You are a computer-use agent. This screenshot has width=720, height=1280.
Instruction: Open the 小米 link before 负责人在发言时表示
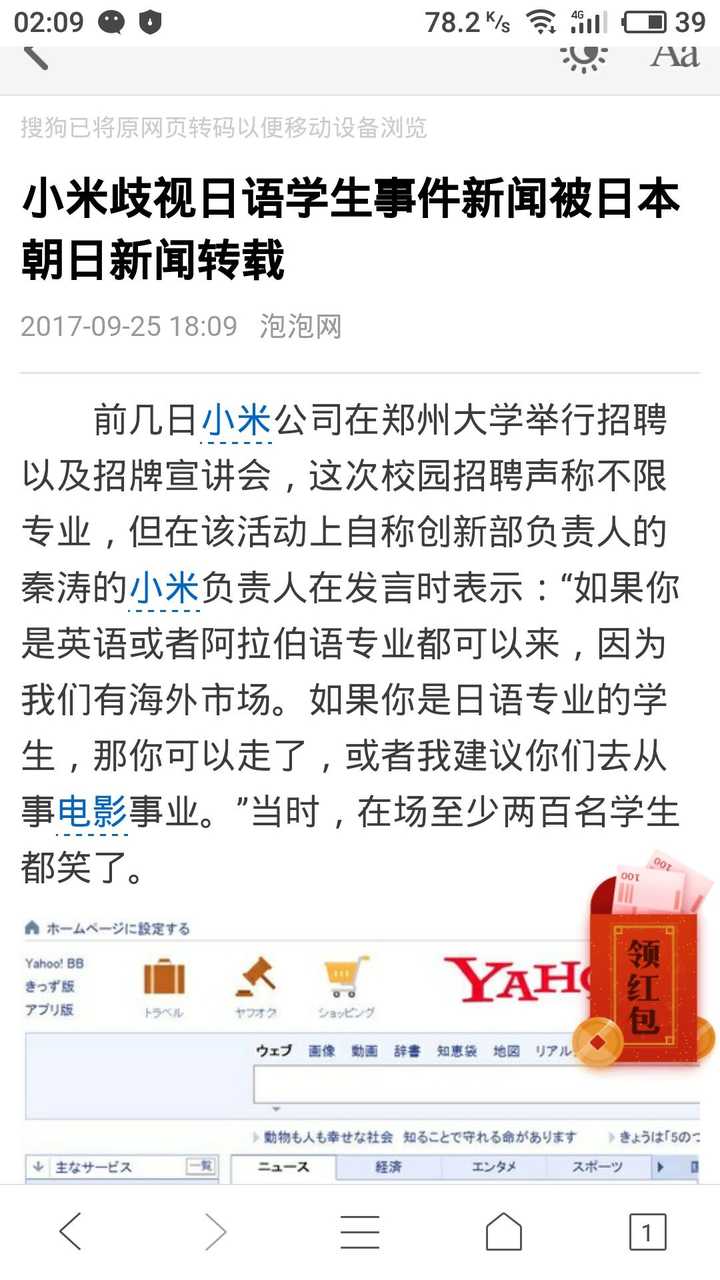(165, 589)
